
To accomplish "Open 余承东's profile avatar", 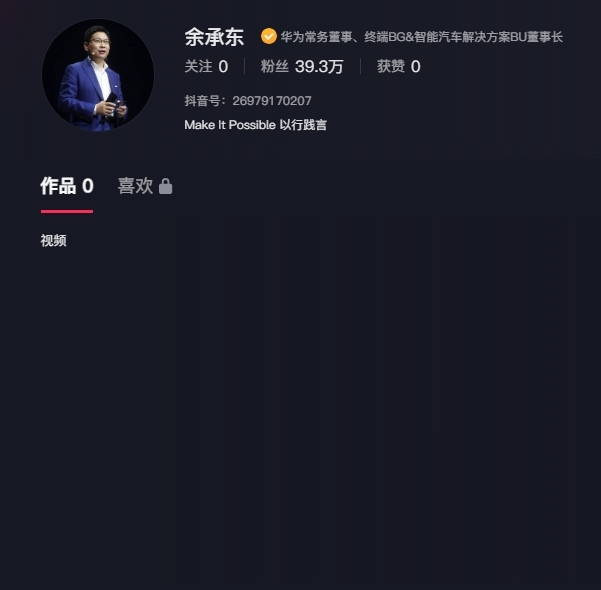I will pyautogui.click(x=97, y=75).
